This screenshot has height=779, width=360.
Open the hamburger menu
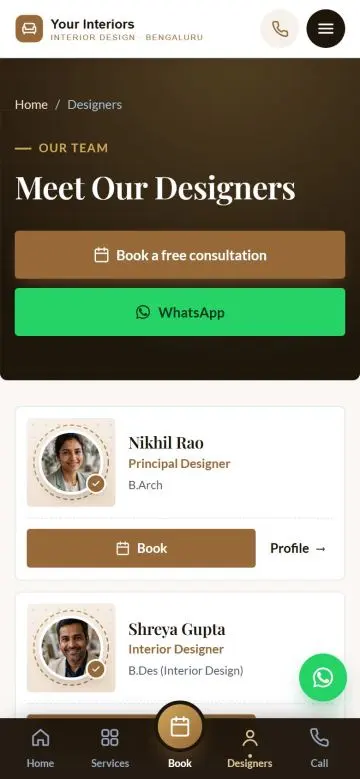(x=326, y=28)
